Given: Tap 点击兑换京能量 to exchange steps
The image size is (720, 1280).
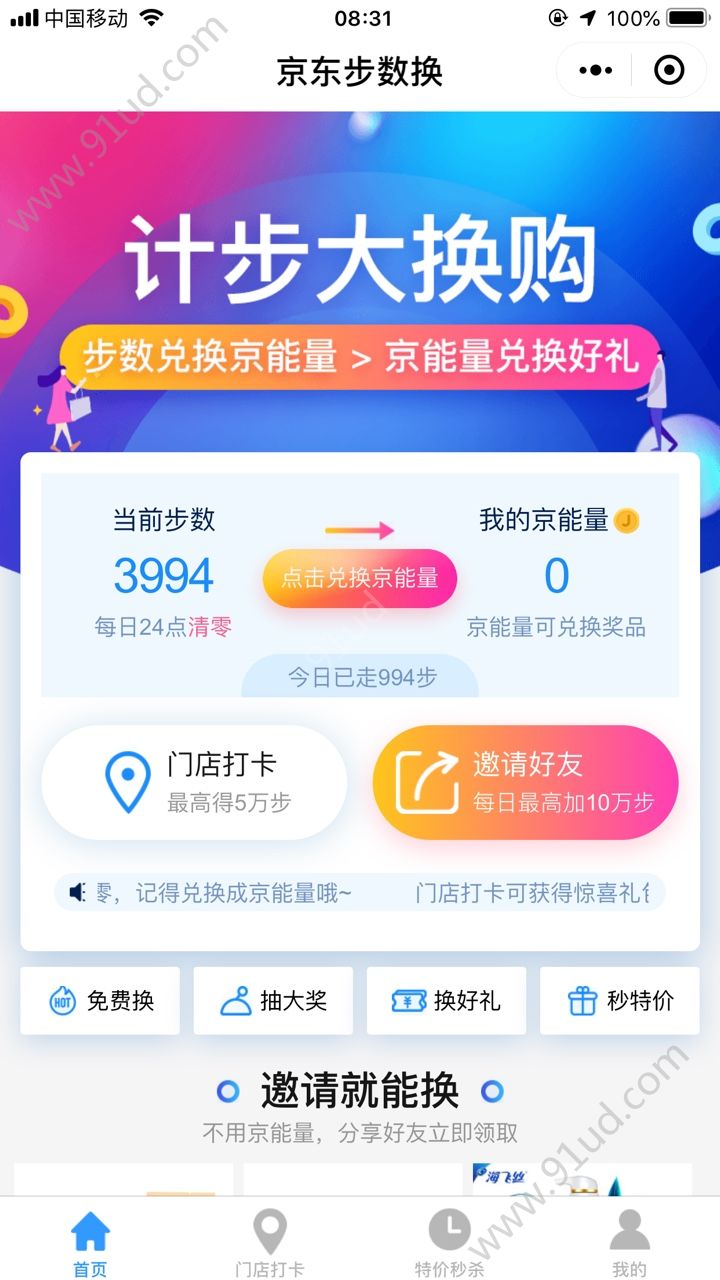Looking at the screenshot, I should click(x=360, y=578).
